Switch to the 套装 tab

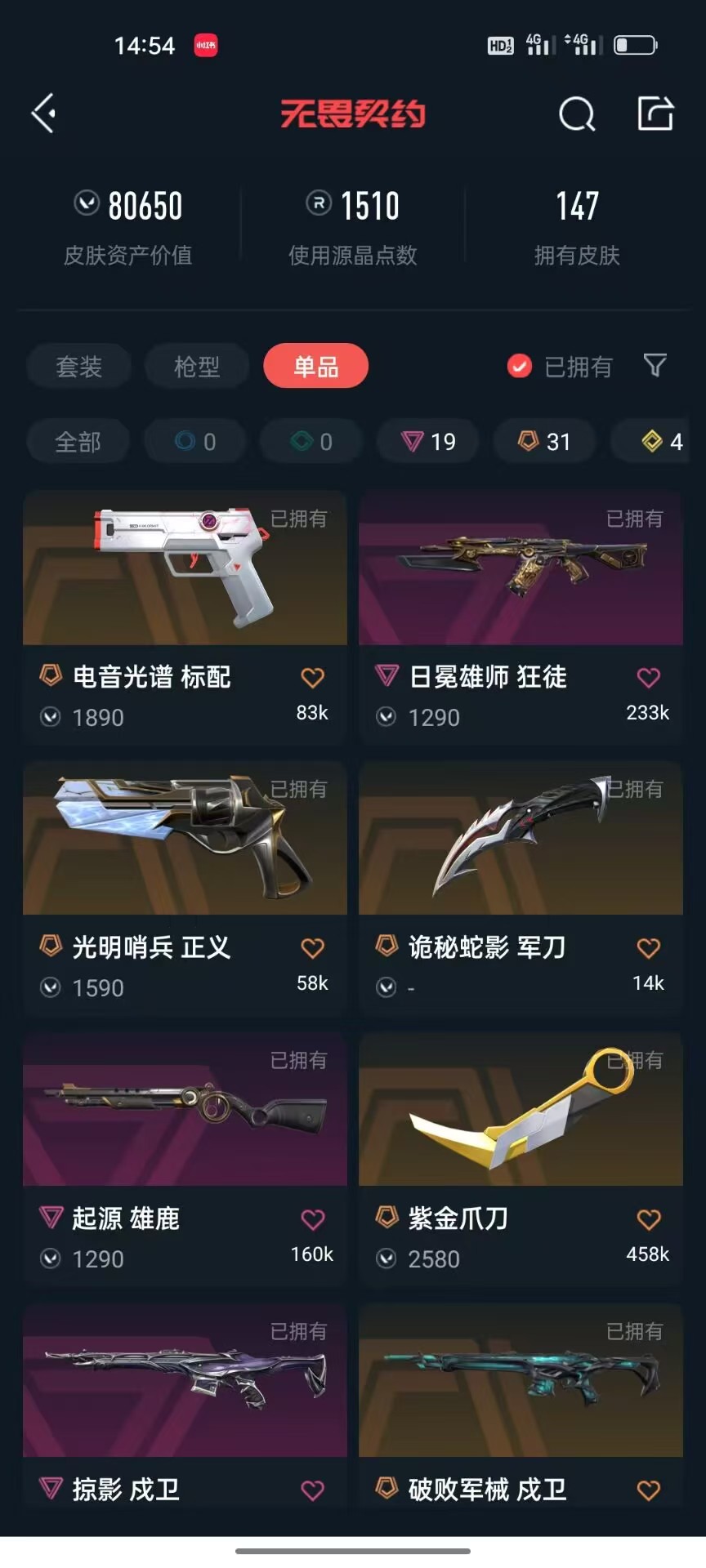78,367
